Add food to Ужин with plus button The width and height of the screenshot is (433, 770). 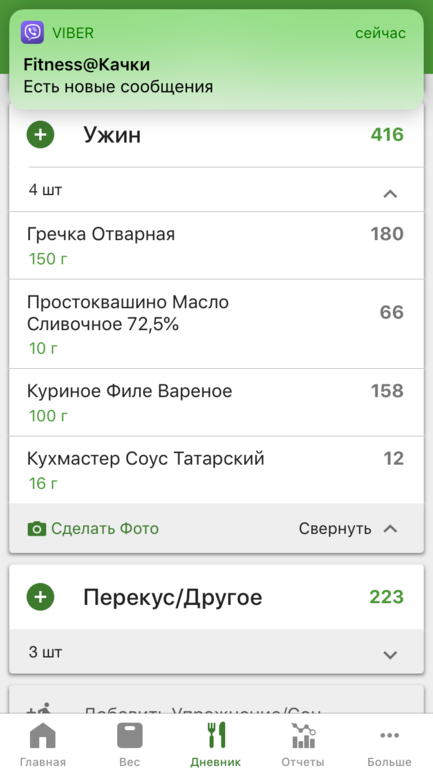40,135
